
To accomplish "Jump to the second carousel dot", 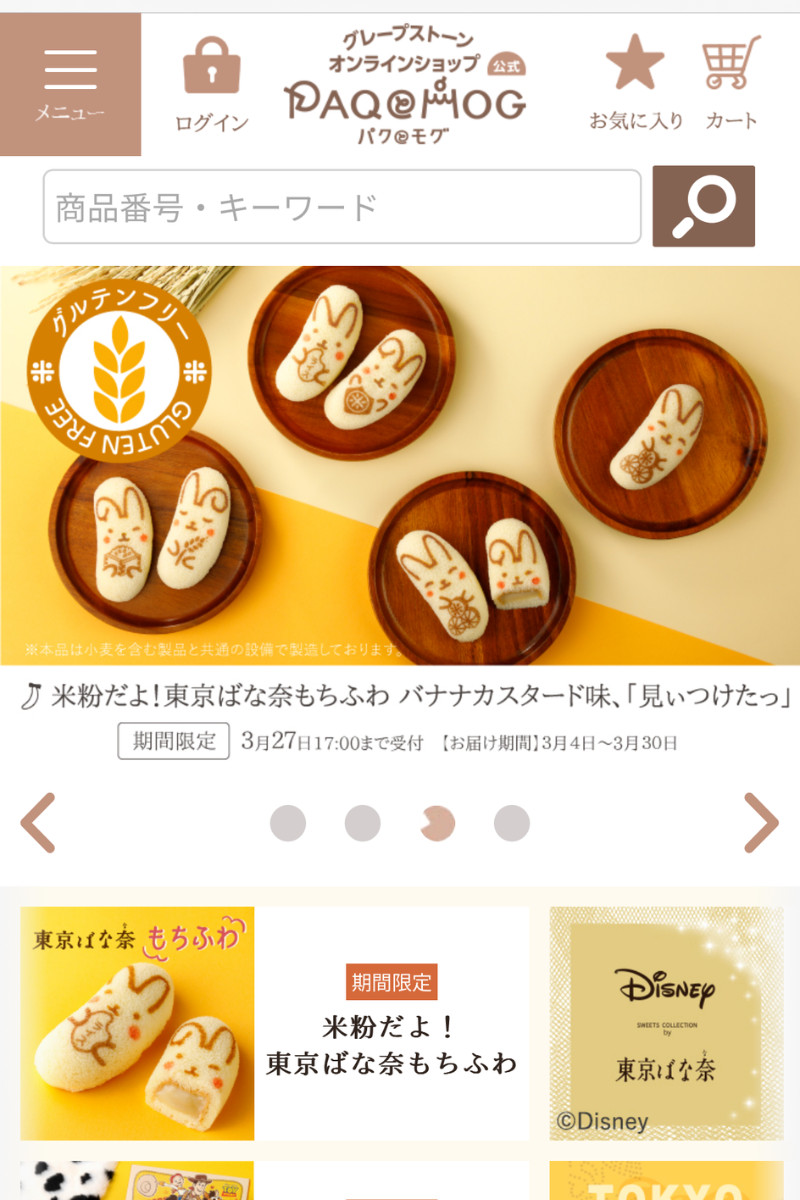I will click(362, 823).
